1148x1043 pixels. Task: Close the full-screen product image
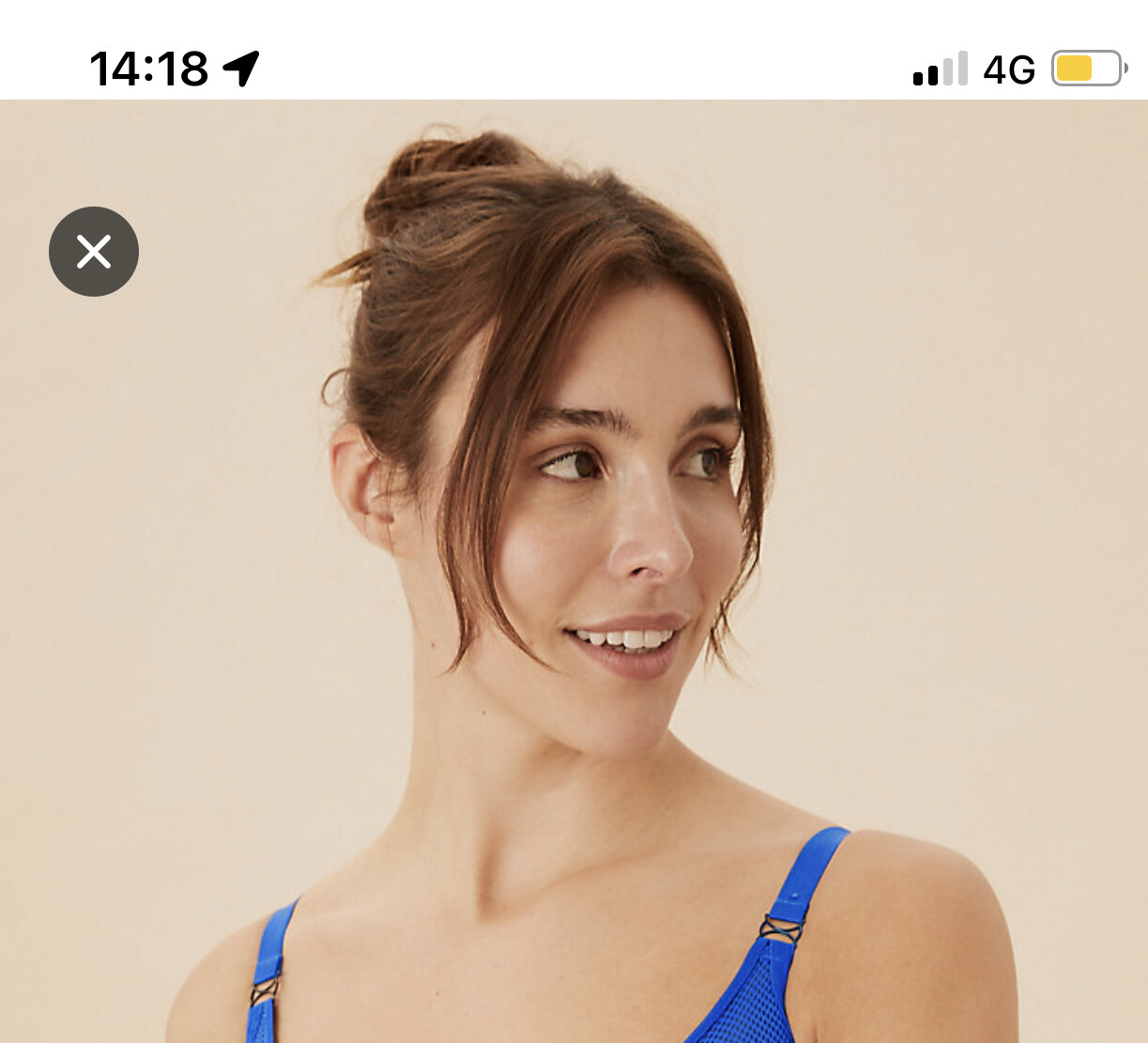(x=94, y=252)
